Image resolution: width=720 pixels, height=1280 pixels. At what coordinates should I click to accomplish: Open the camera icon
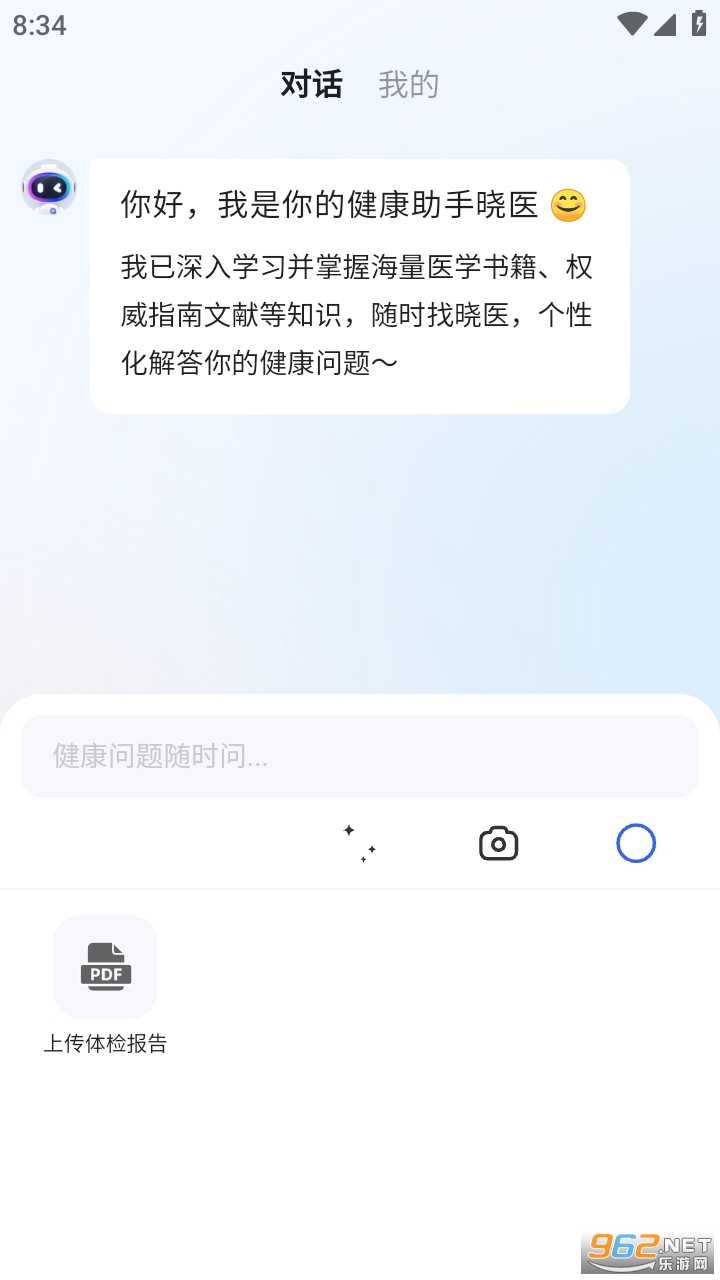(x=498, y=844)
